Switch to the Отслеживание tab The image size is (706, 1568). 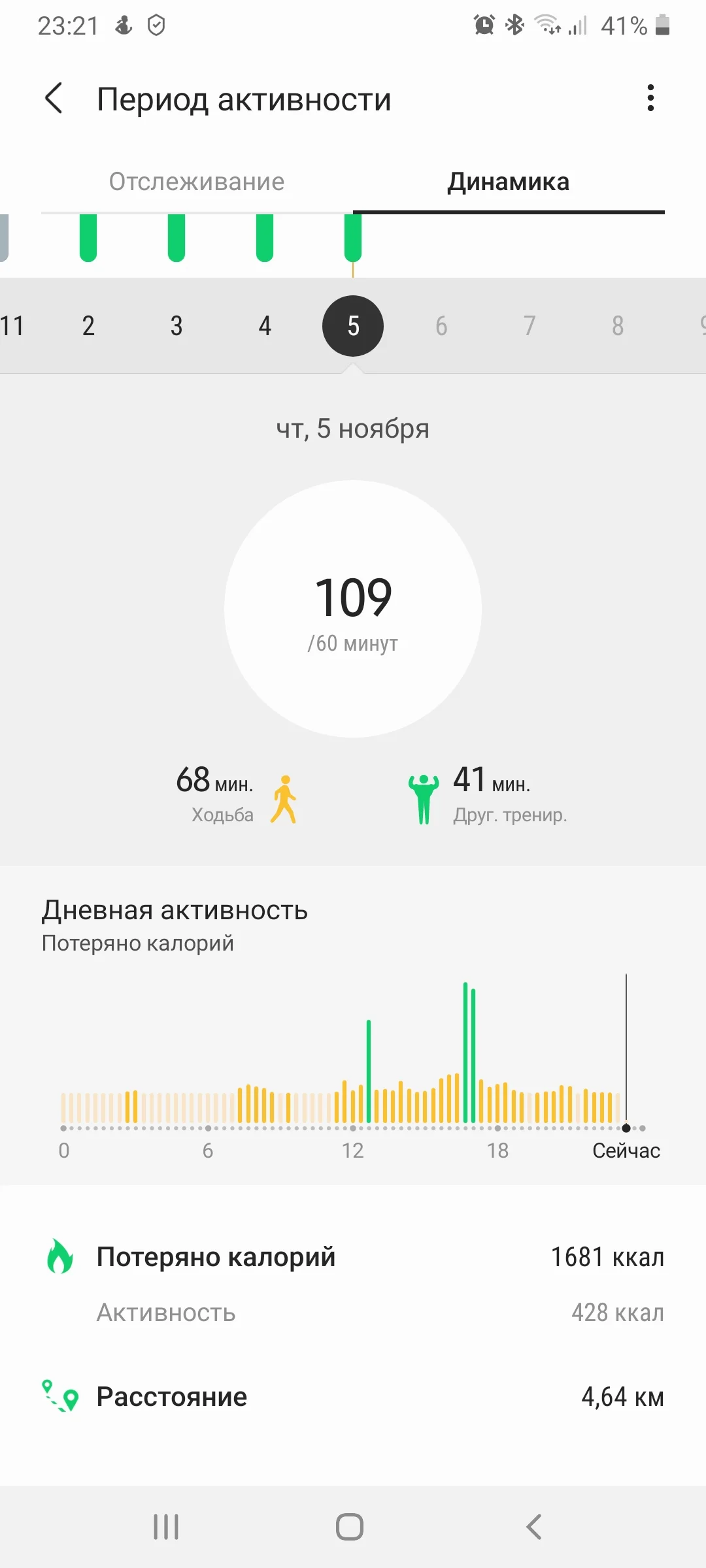click(197, 182)
